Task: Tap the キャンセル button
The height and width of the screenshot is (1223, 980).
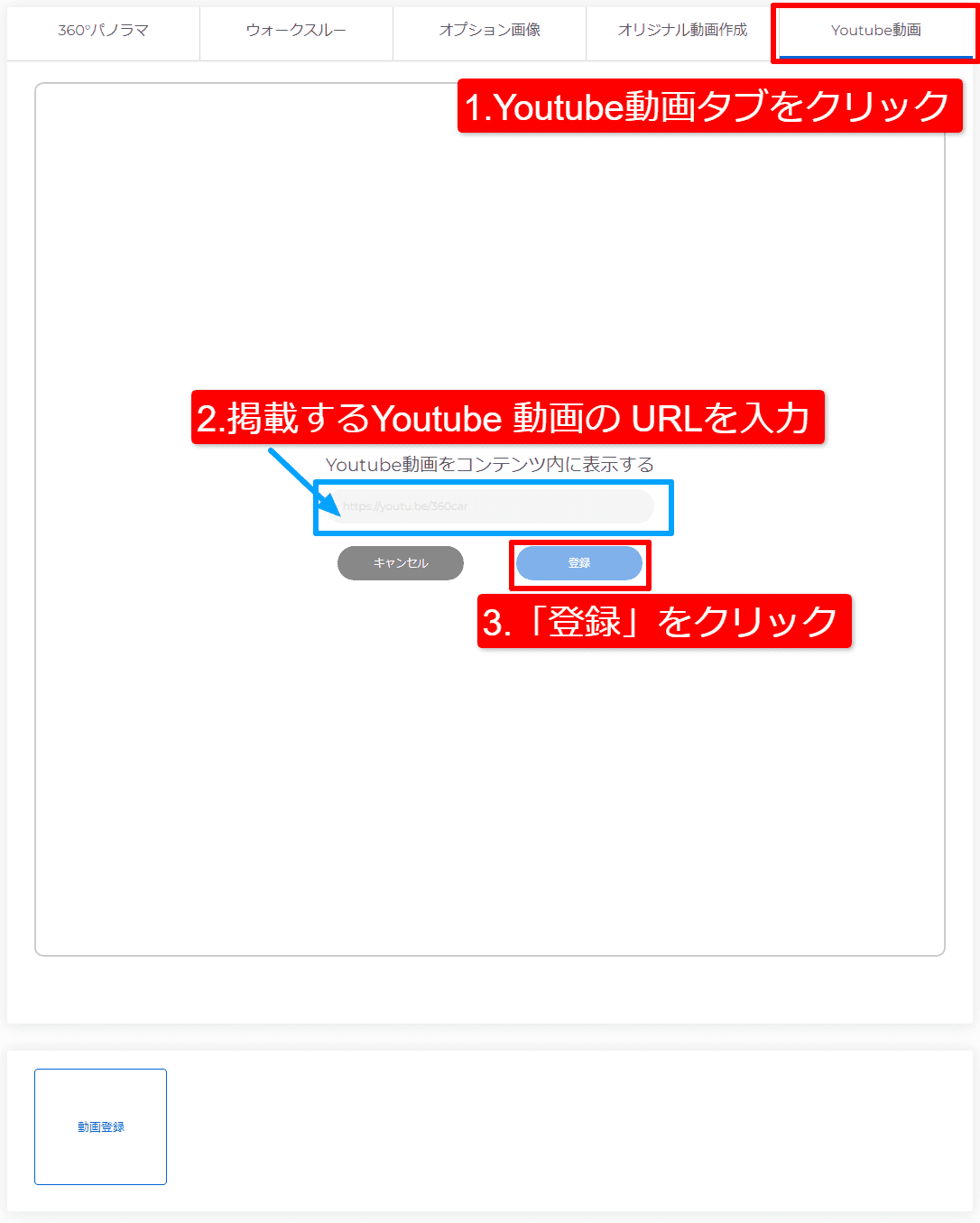Action: click(x=401, y=563)
